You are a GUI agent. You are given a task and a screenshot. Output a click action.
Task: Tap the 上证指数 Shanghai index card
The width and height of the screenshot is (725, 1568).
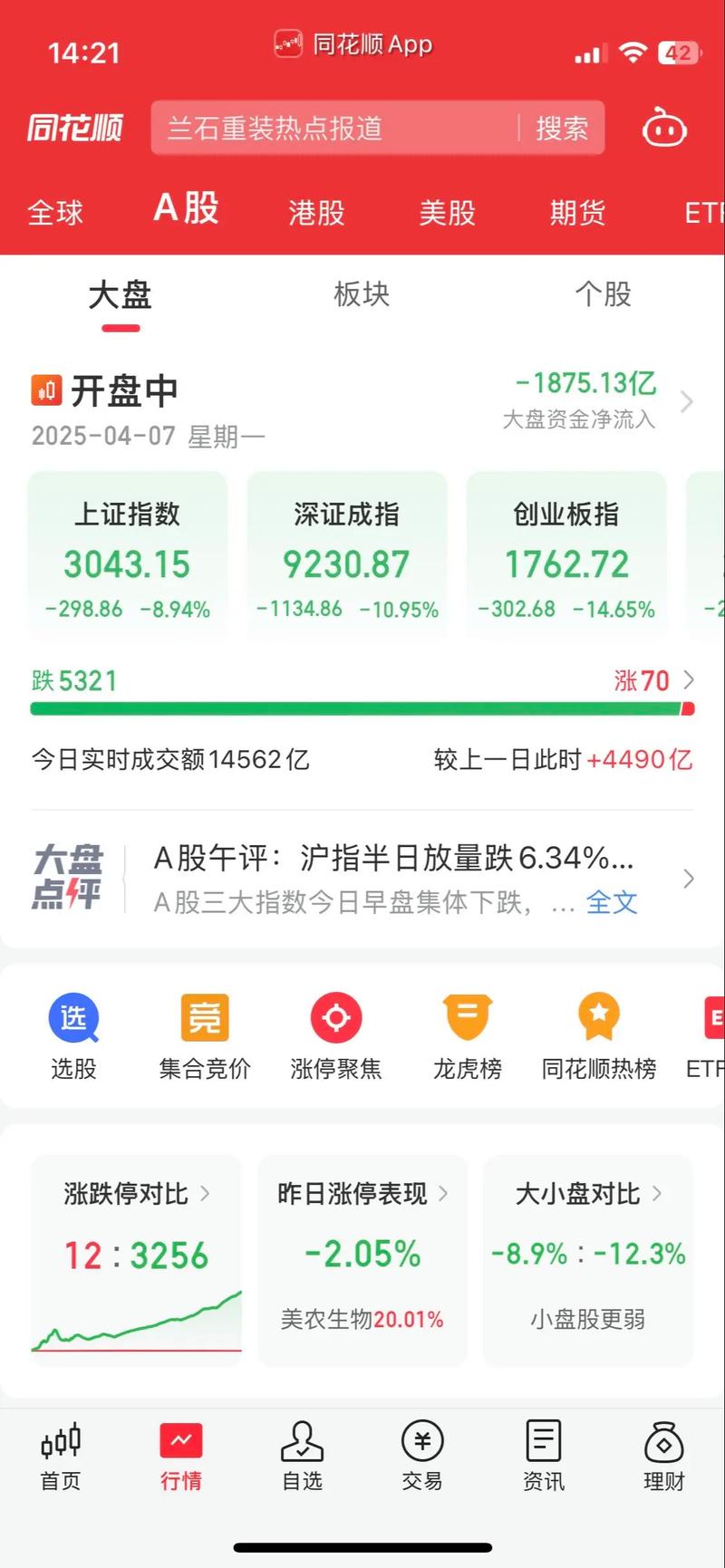point(127,555)
